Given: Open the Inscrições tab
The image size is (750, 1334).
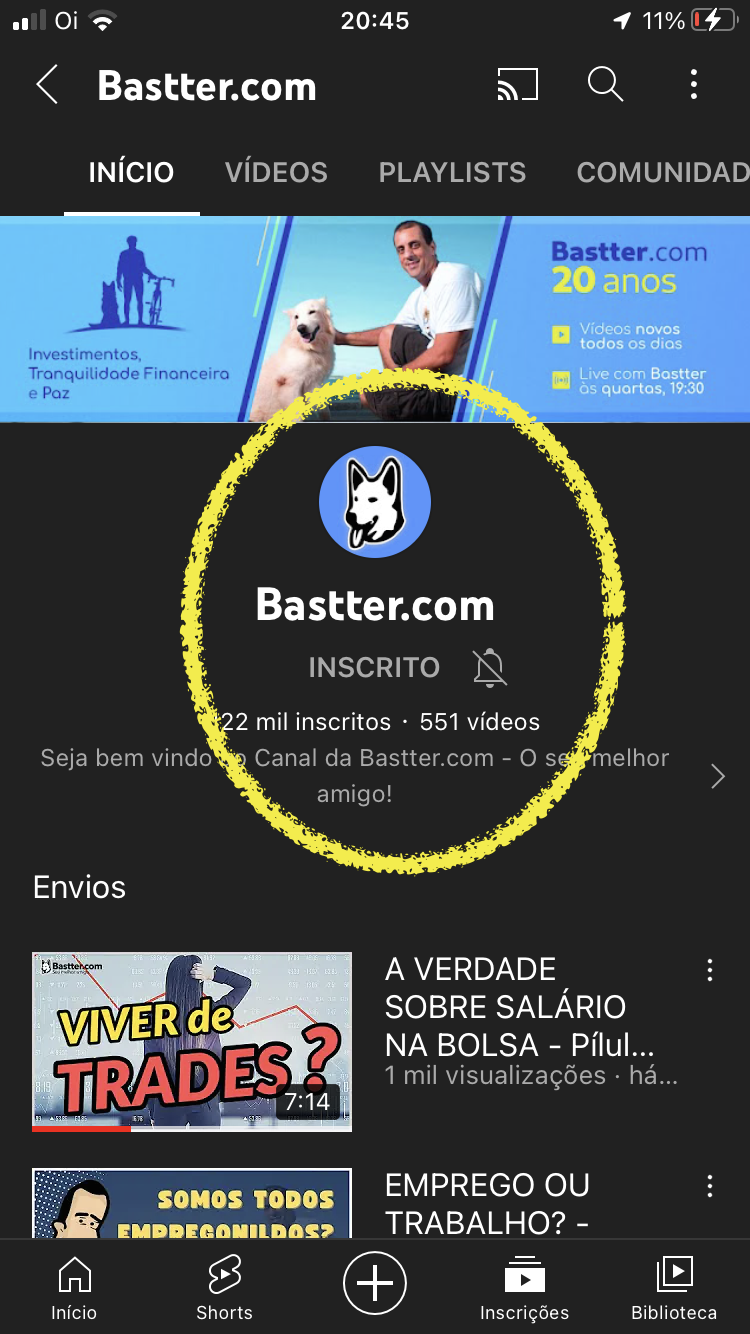Looking at the screenshot, I should (524, 1288).
